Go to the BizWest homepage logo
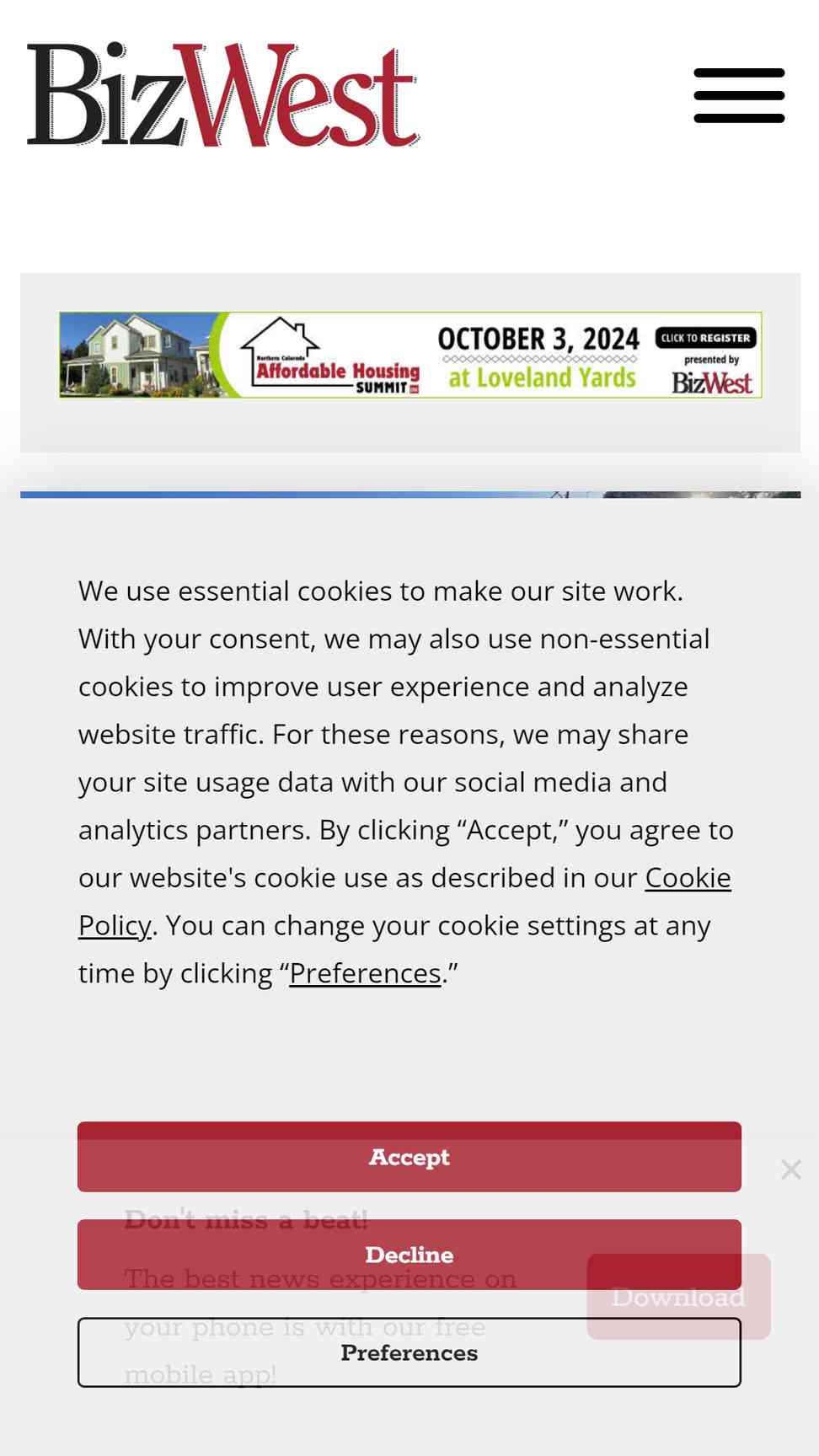819x1456 pixels. pyautogui.click(x=223, y=94)
